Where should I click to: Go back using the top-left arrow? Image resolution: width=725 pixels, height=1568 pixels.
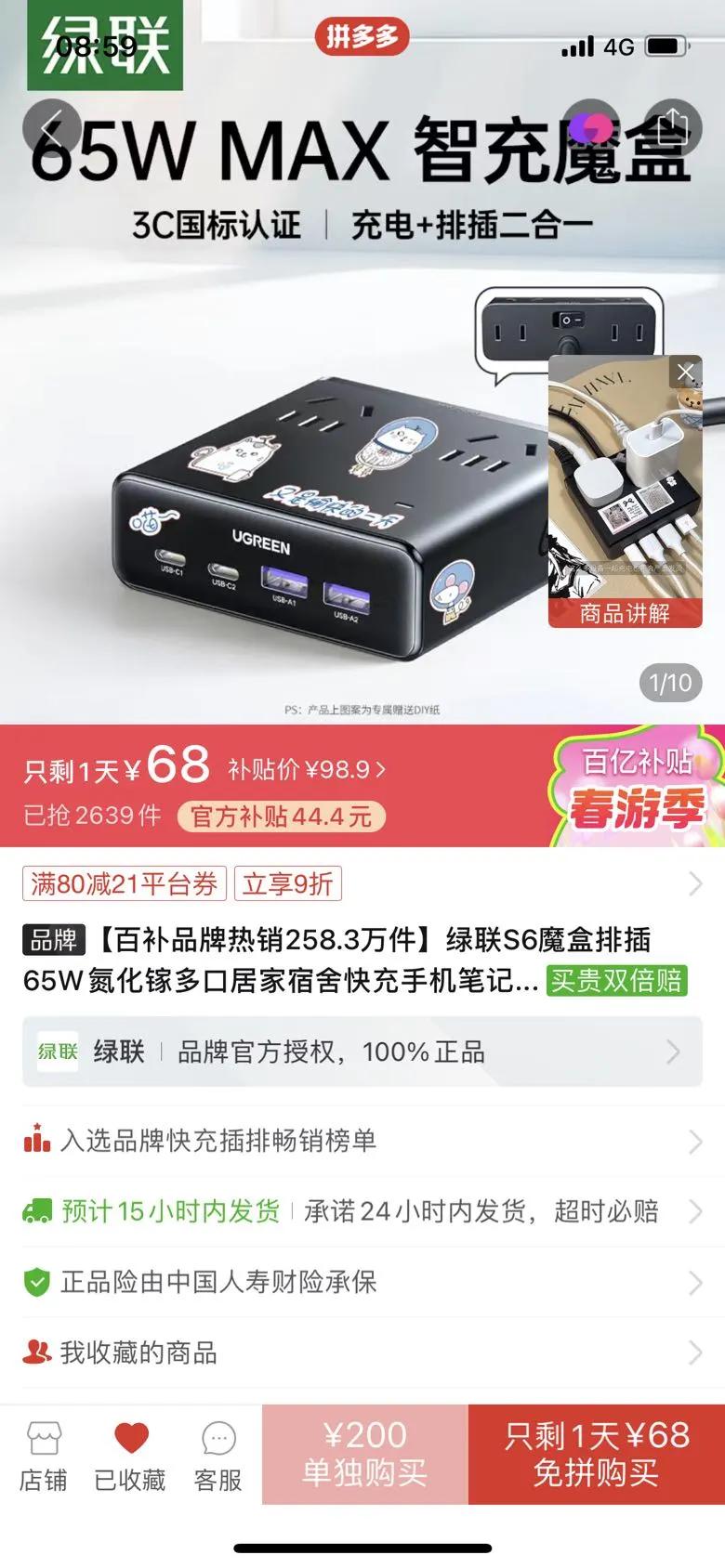pyautogui.click(x=53, y=125)
